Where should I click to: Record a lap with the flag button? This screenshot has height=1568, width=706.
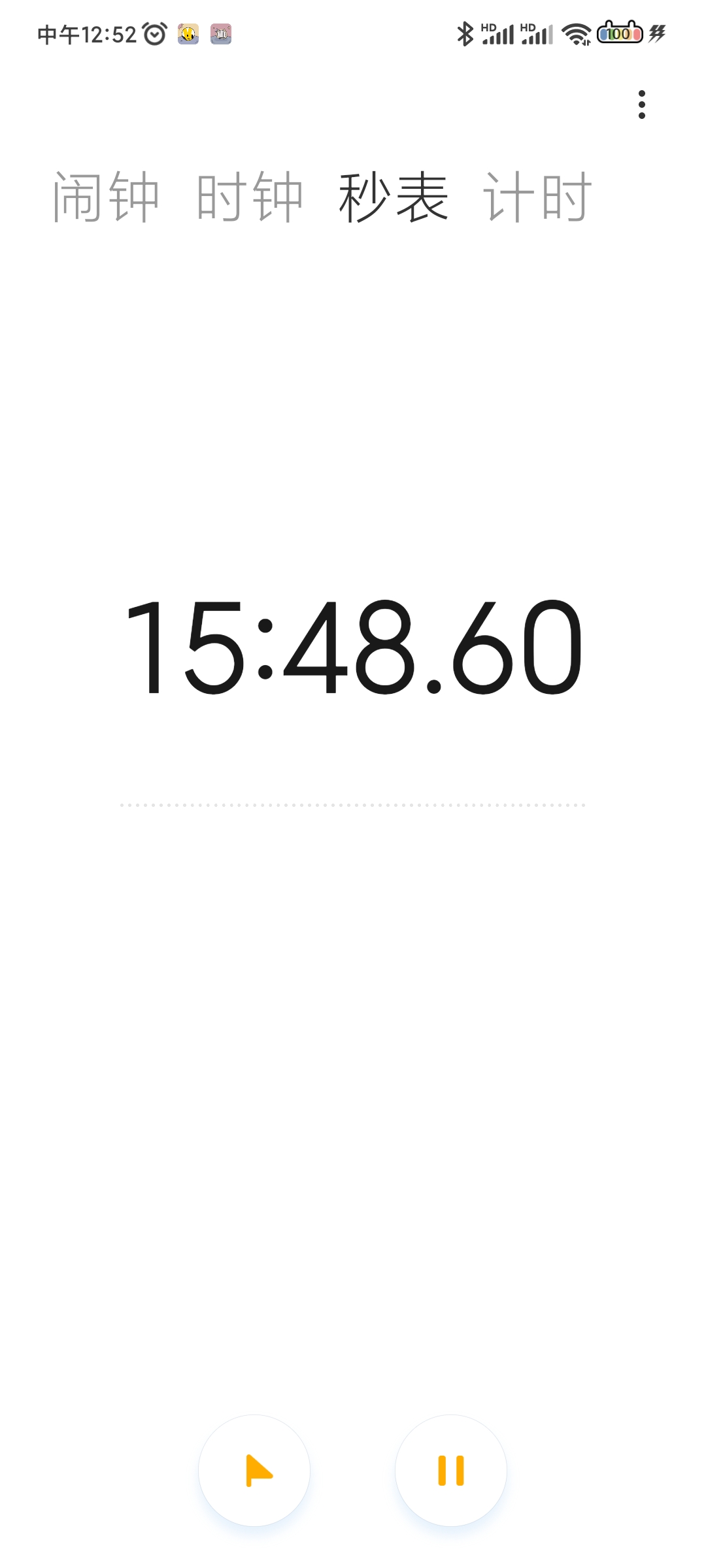point(254,1470)
